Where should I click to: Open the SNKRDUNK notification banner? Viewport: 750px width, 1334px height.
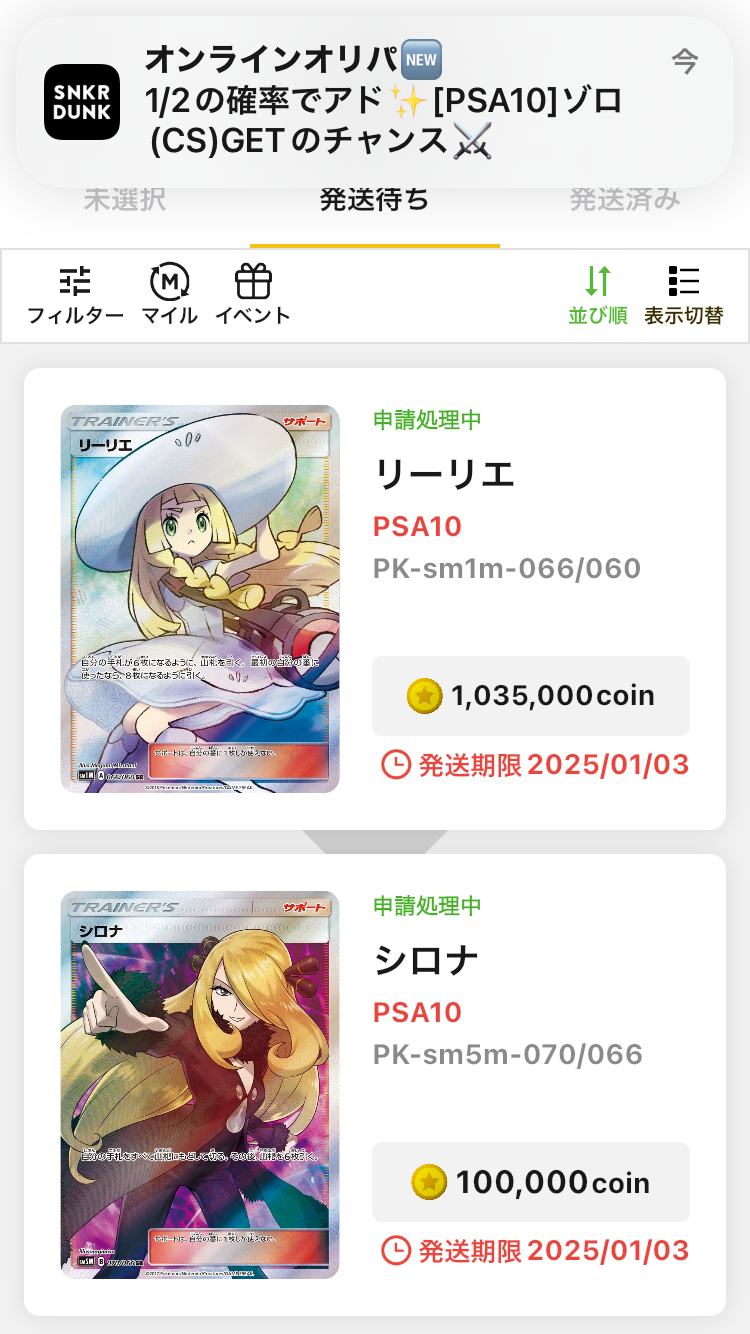click(375, 102)
